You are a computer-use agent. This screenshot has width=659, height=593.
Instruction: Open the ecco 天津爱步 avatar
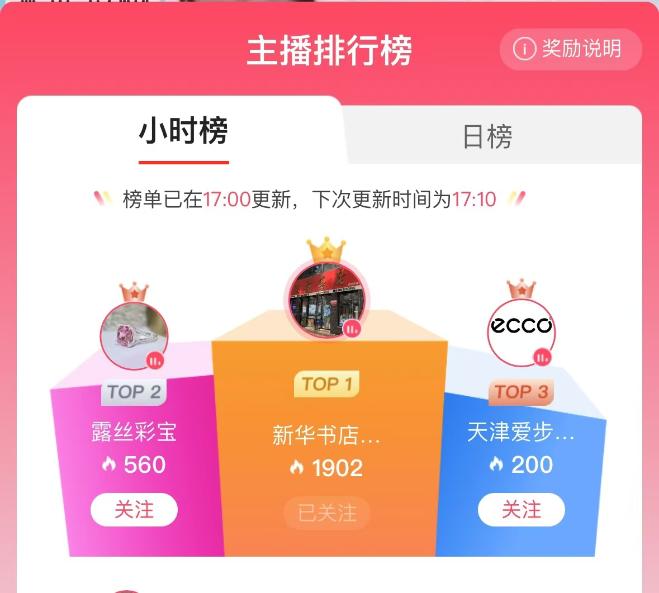coord(520,330)
